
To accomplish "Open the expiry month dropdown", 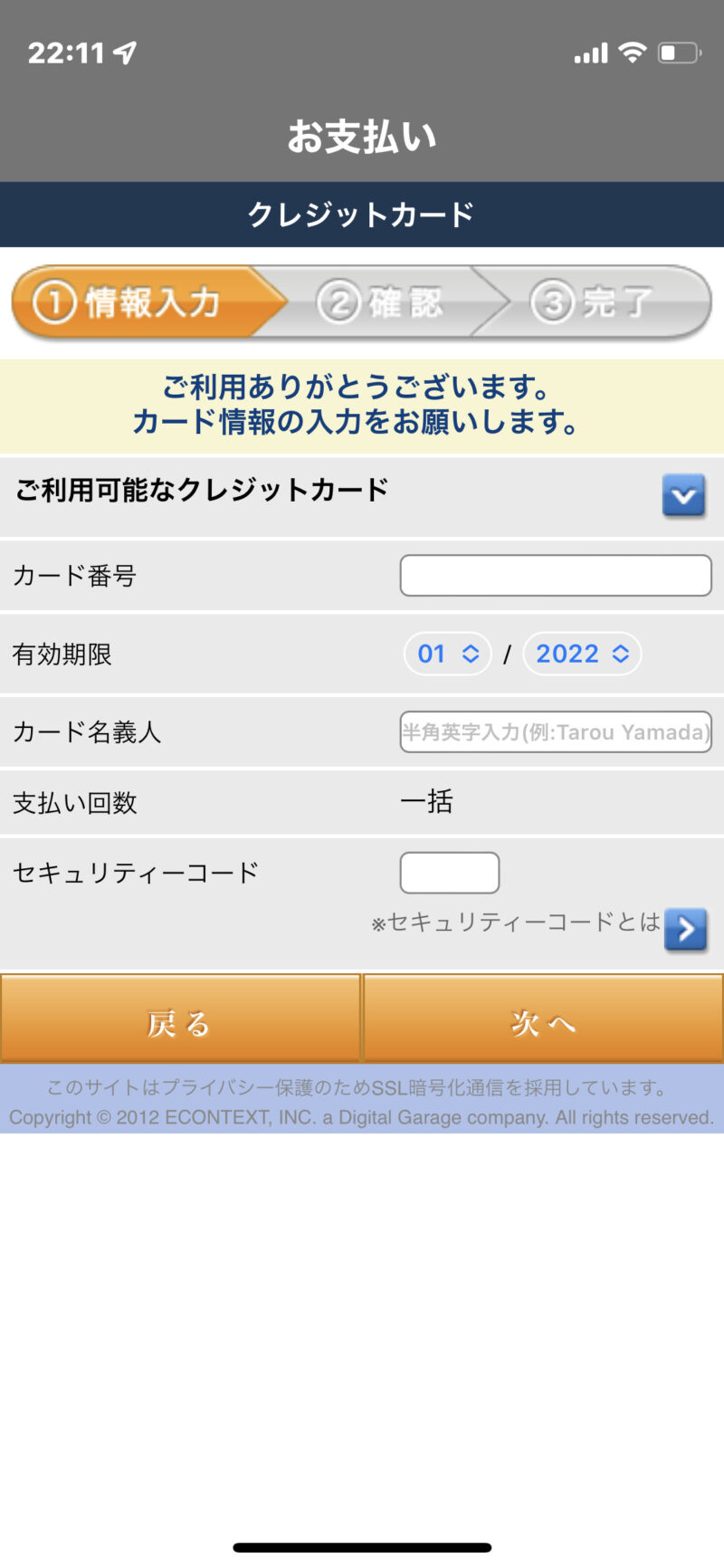I will (x=448, y=654).
